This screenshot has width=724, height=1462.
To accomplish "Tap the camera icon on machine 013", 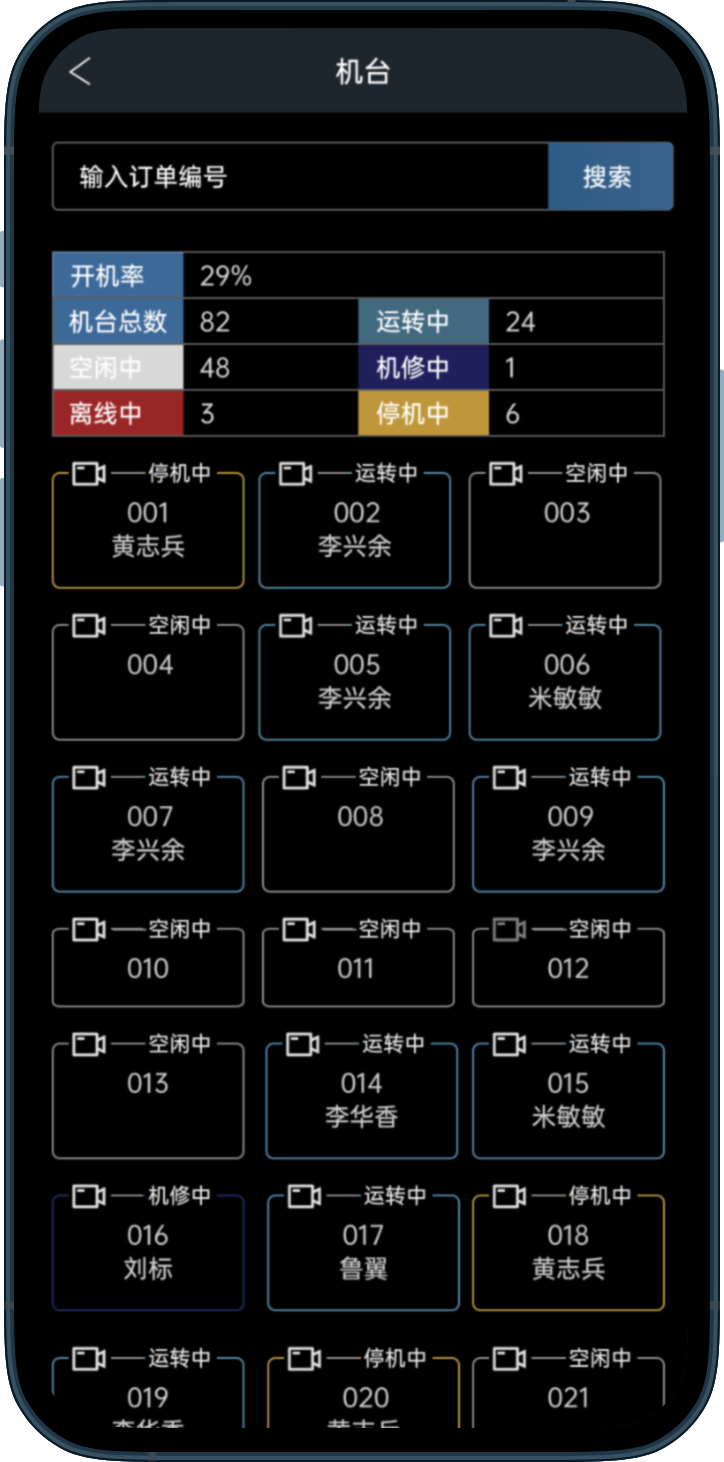I will click(89, 1045).
